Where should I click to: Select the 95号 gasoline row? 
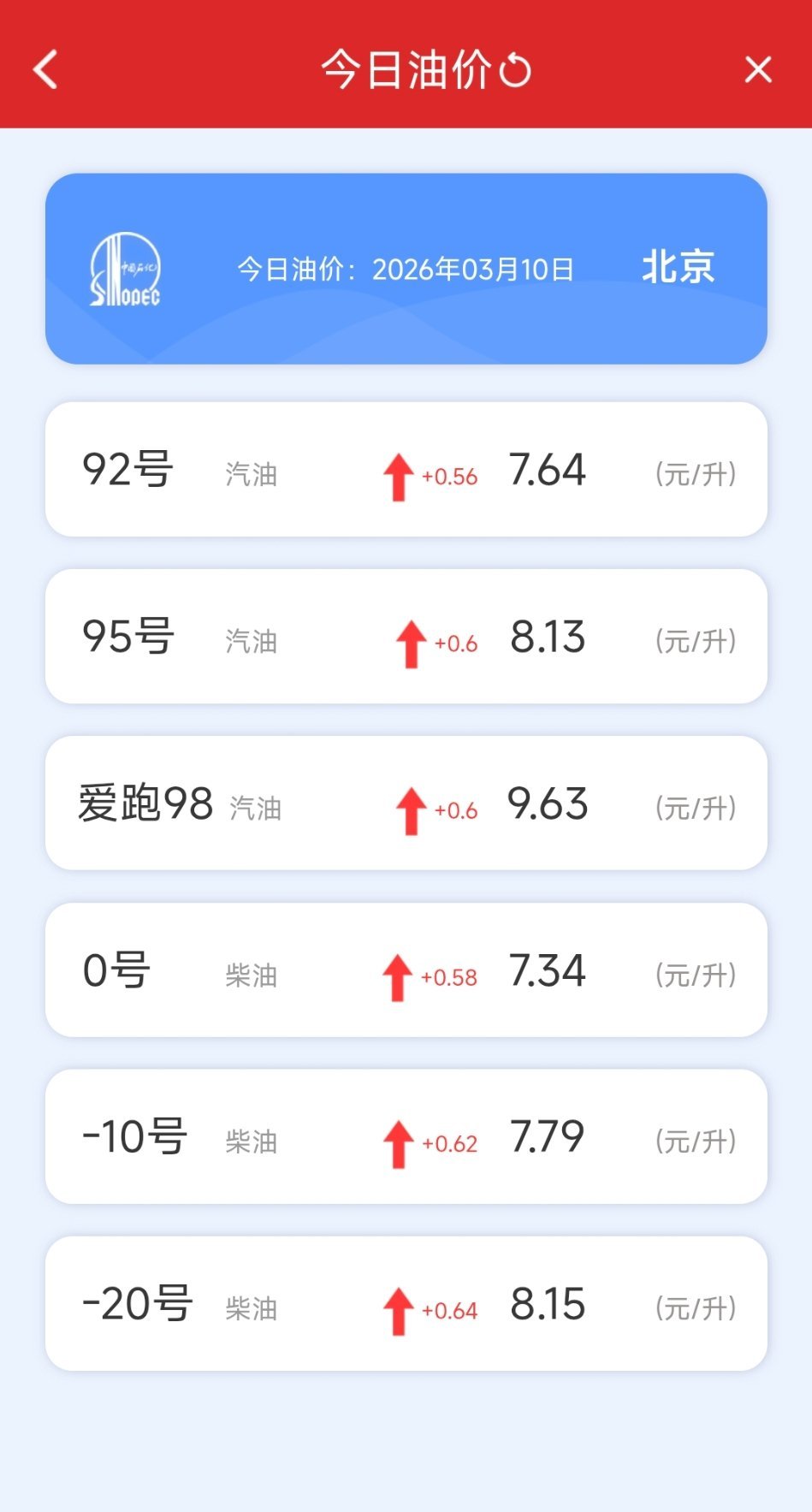tap(406, 638)
